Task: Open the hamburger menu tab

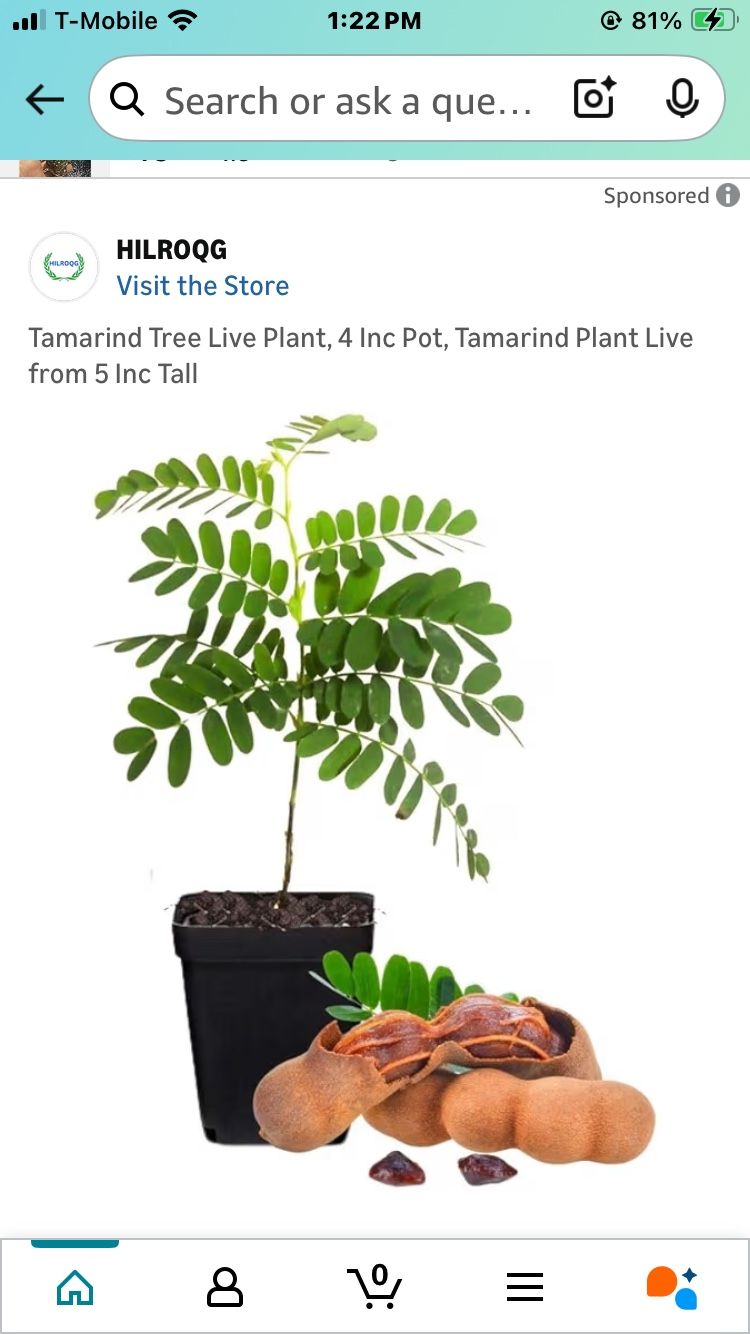Action: pos(525,1287)
